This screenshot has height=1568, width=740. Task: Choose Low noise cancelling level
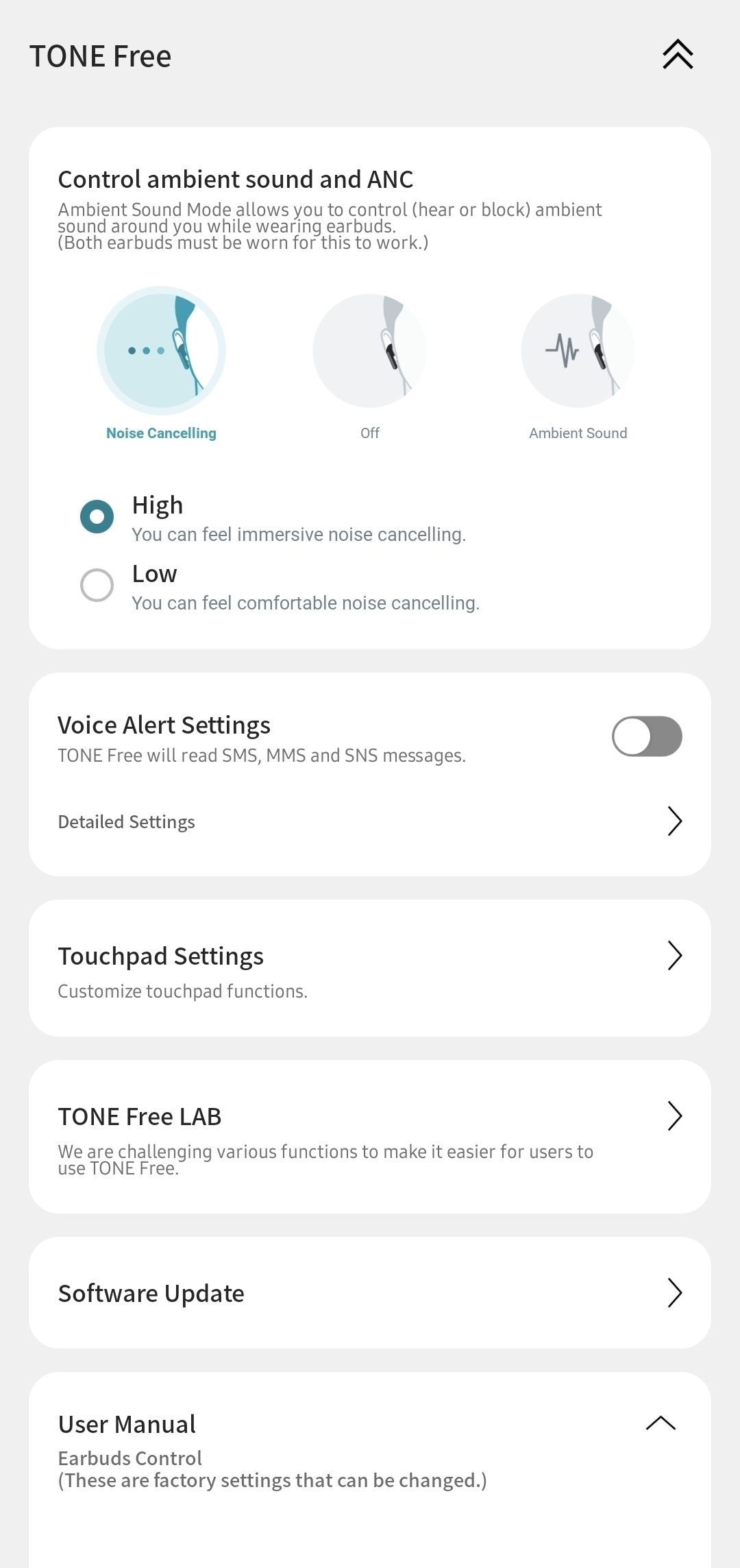97,585
